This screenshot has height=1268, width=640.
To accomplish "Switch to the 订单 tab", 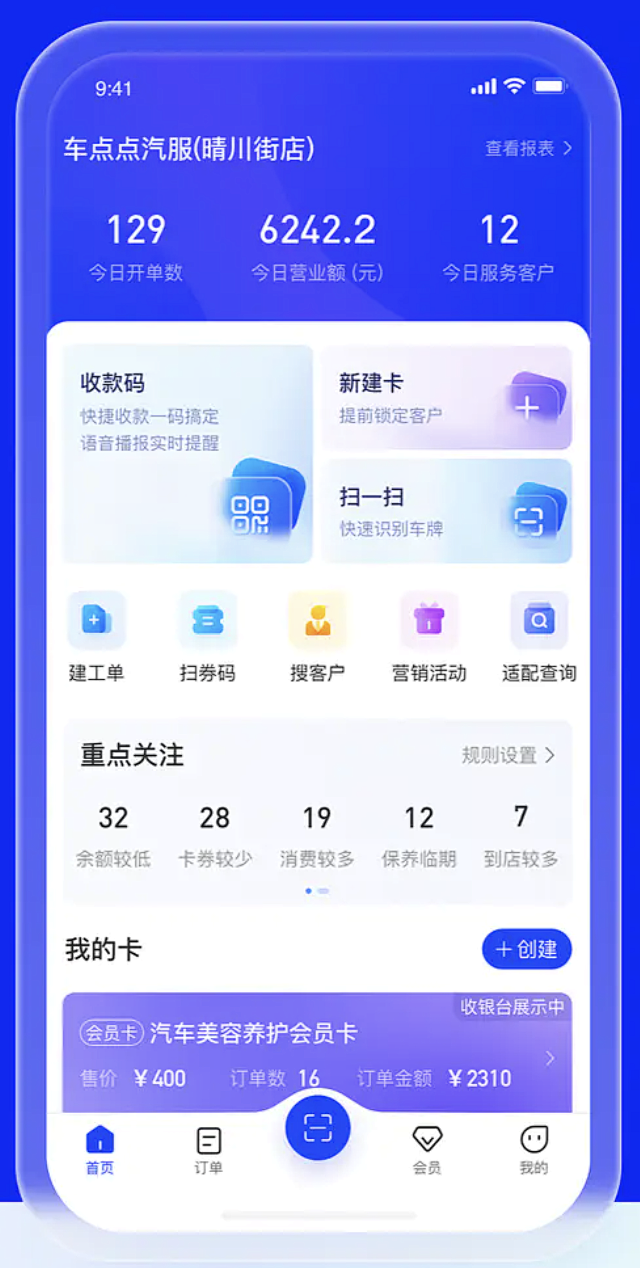I will [x=209, y=1150].
